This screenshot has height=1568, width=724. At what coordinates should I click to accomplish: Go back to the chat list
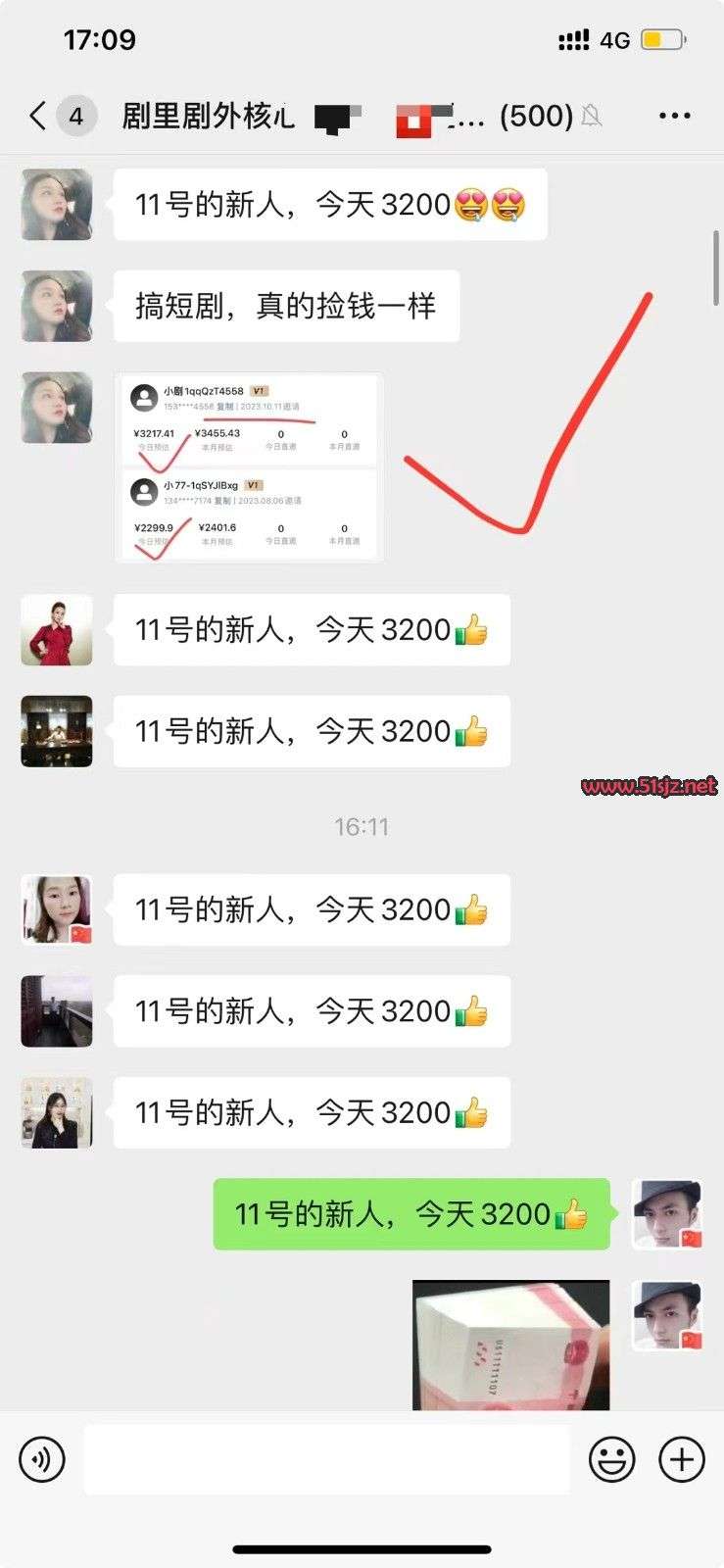pyautogui.click(x=37, y=117)
